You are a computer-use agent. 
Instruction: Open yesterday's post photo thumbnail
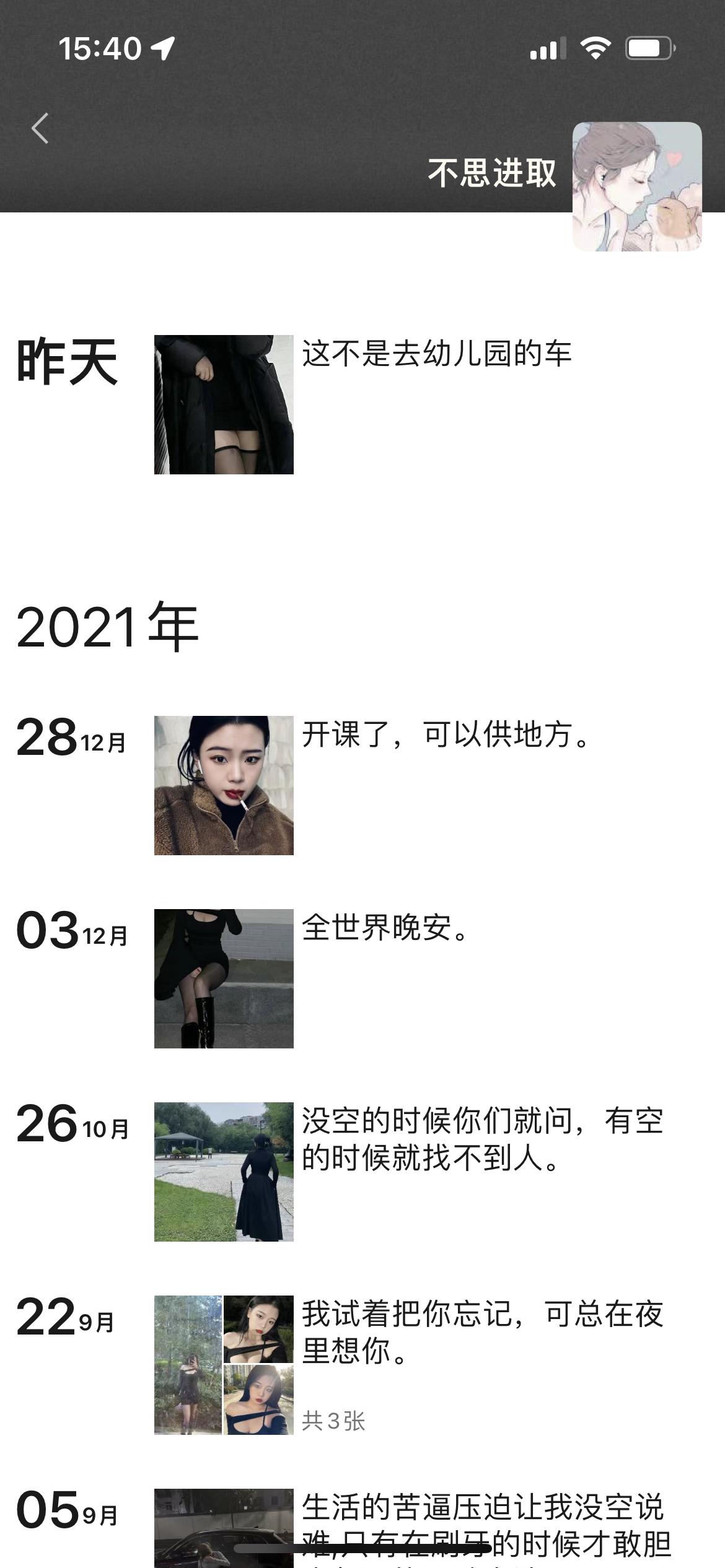224,404
